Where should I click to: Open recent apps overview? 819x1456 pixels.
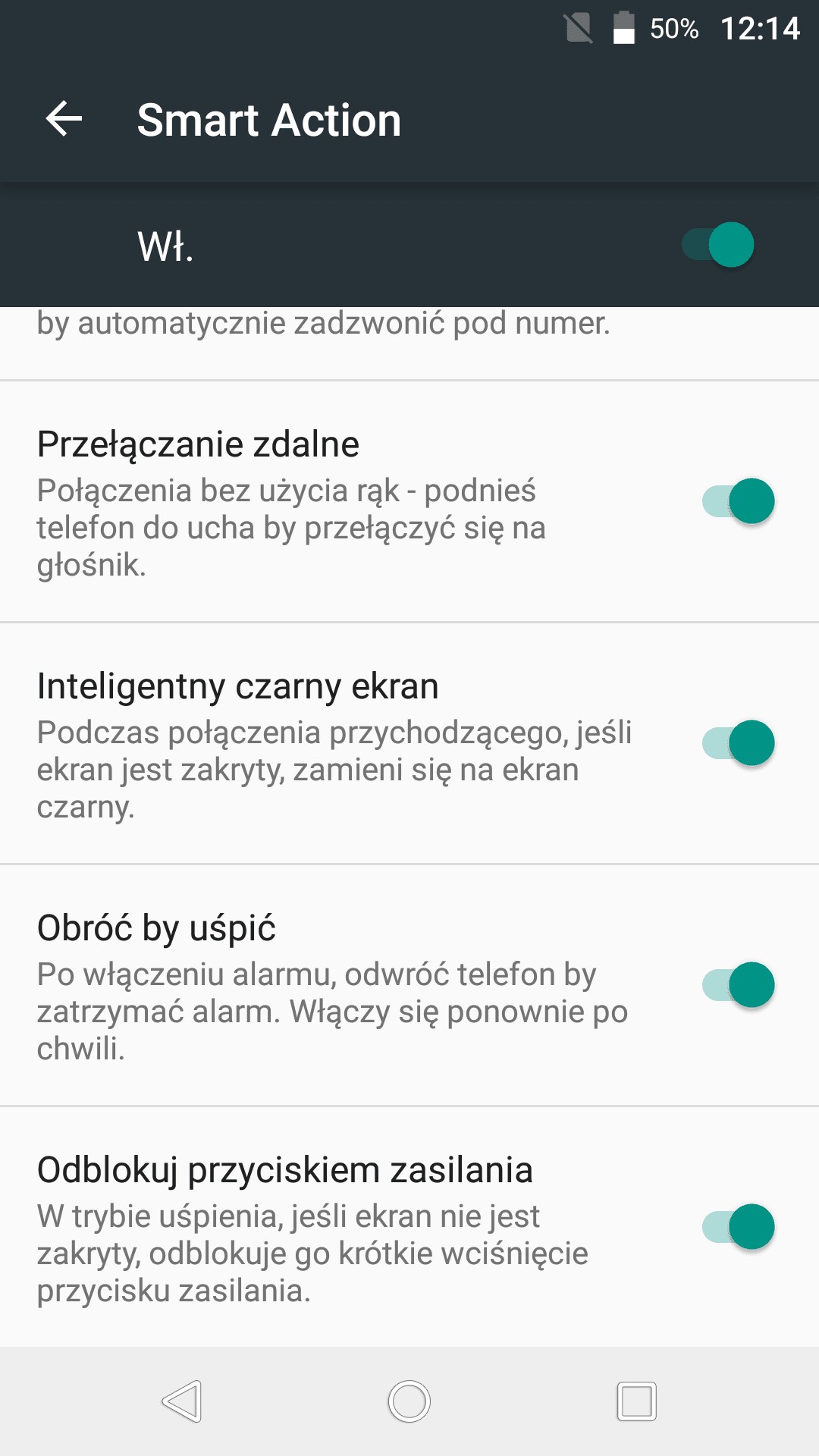pyautogui.click(x=636, y=1401)
